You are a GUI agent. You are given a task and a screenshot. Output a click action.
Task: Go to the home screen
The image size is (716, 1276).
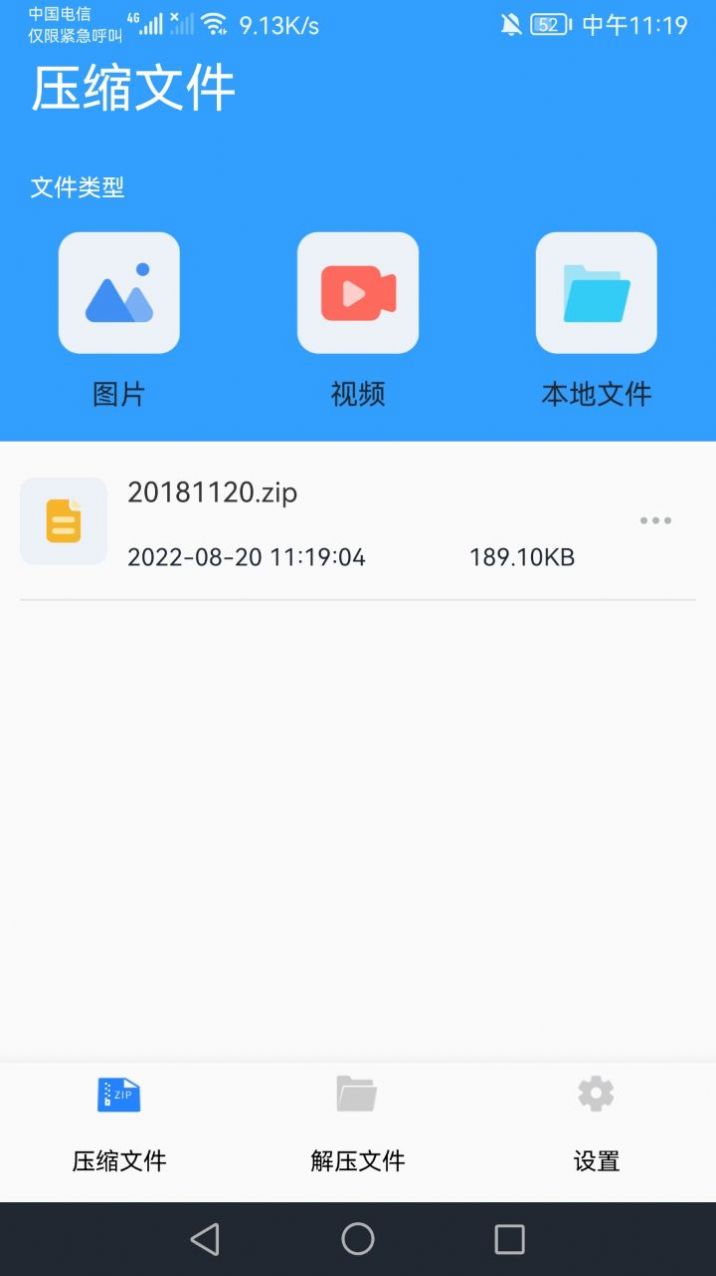pos(358,1239)
